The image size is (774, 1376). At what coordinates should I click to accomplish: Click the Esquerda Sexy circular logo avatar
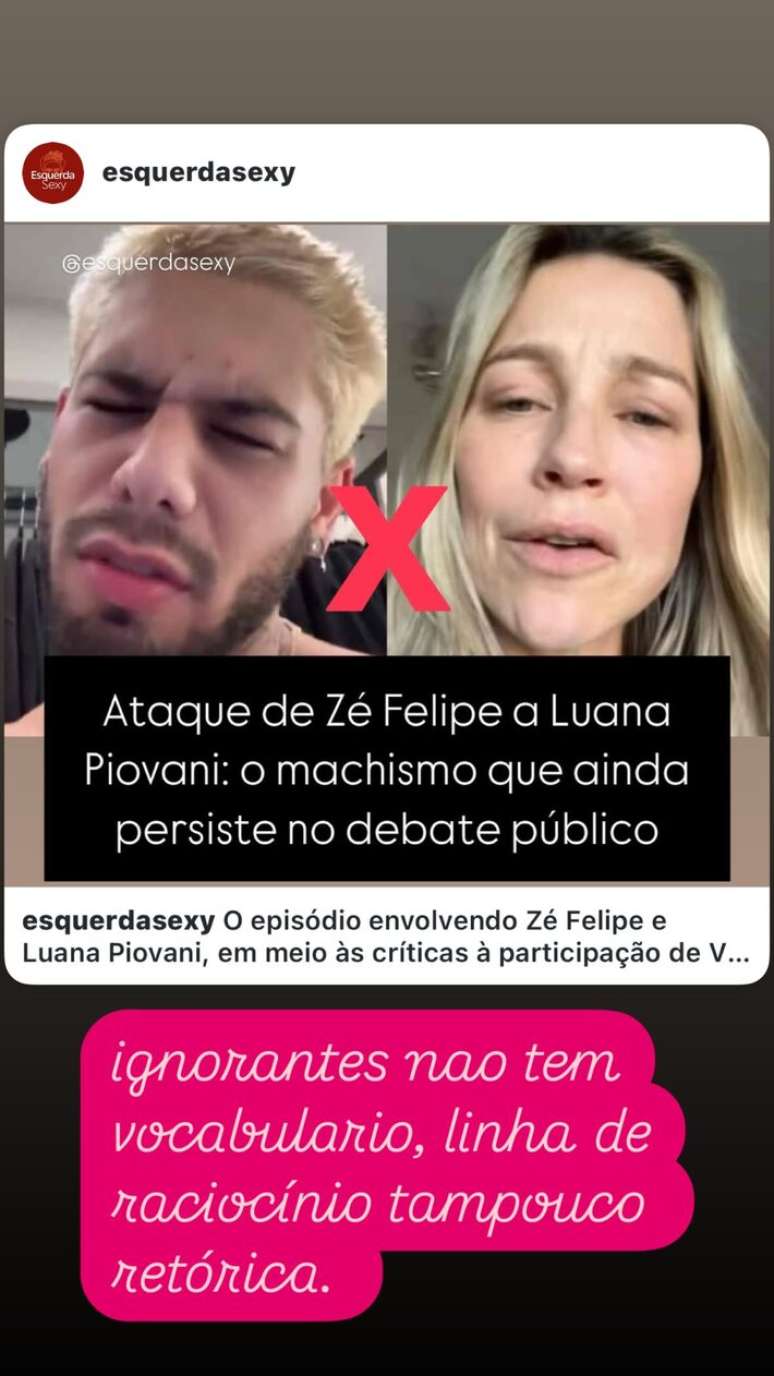[x=52, y=170]
